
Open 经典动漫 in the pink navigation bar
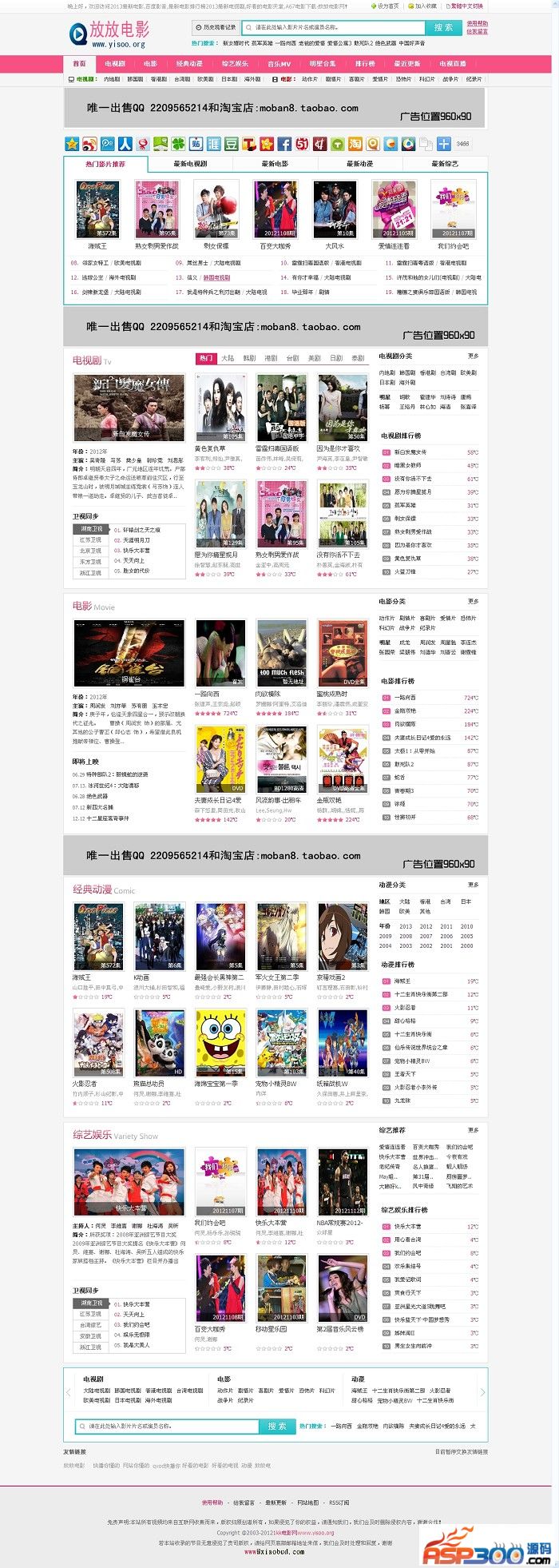click(x=189, y=64)
